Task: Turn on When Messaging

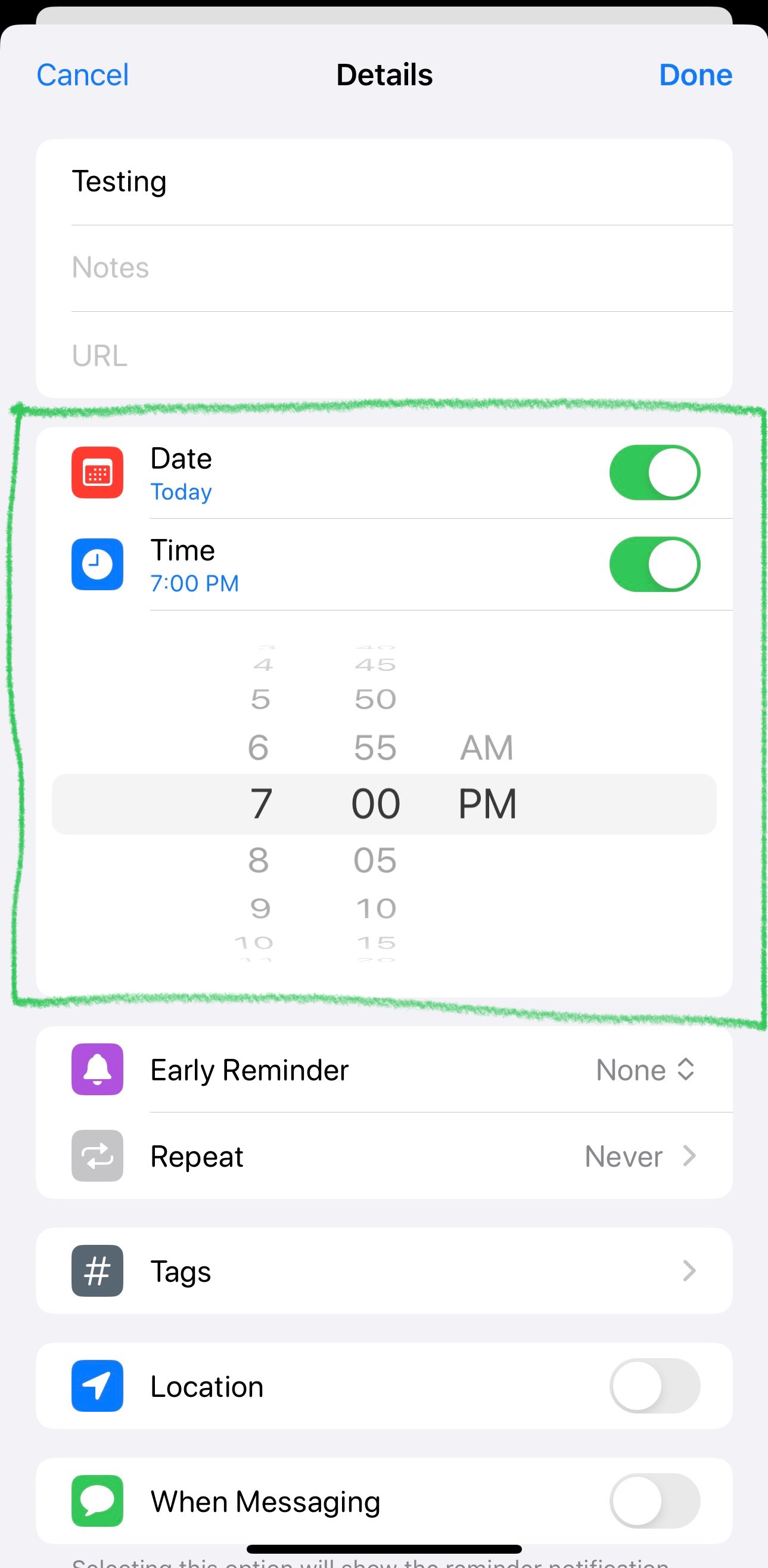Action: click(654, 1501)
